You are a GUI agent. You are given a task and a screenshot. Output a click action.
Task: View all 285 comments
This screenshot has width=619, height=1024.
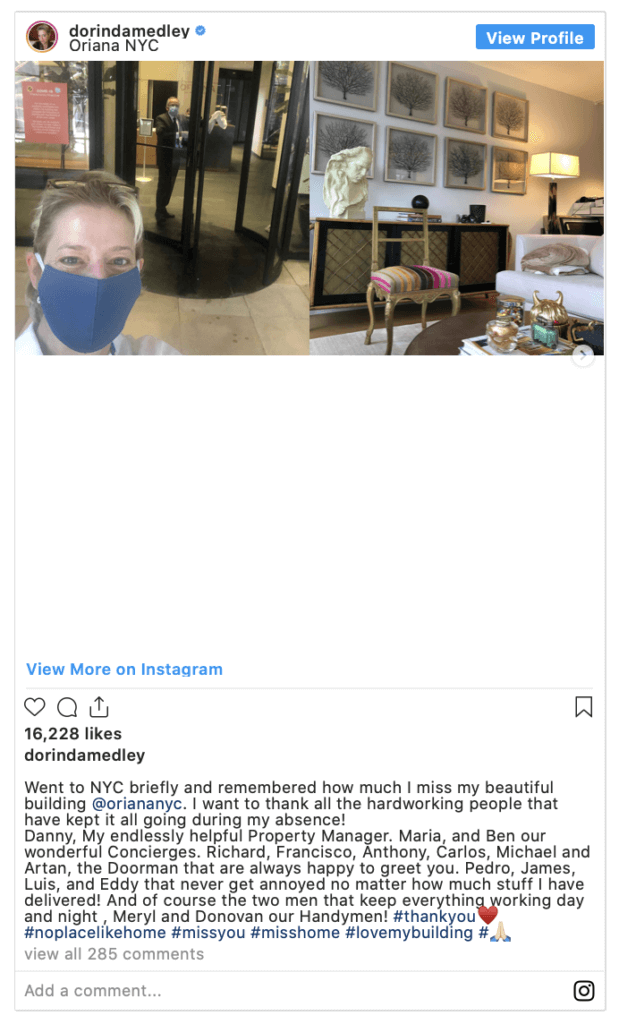click(x=114, y=954)
